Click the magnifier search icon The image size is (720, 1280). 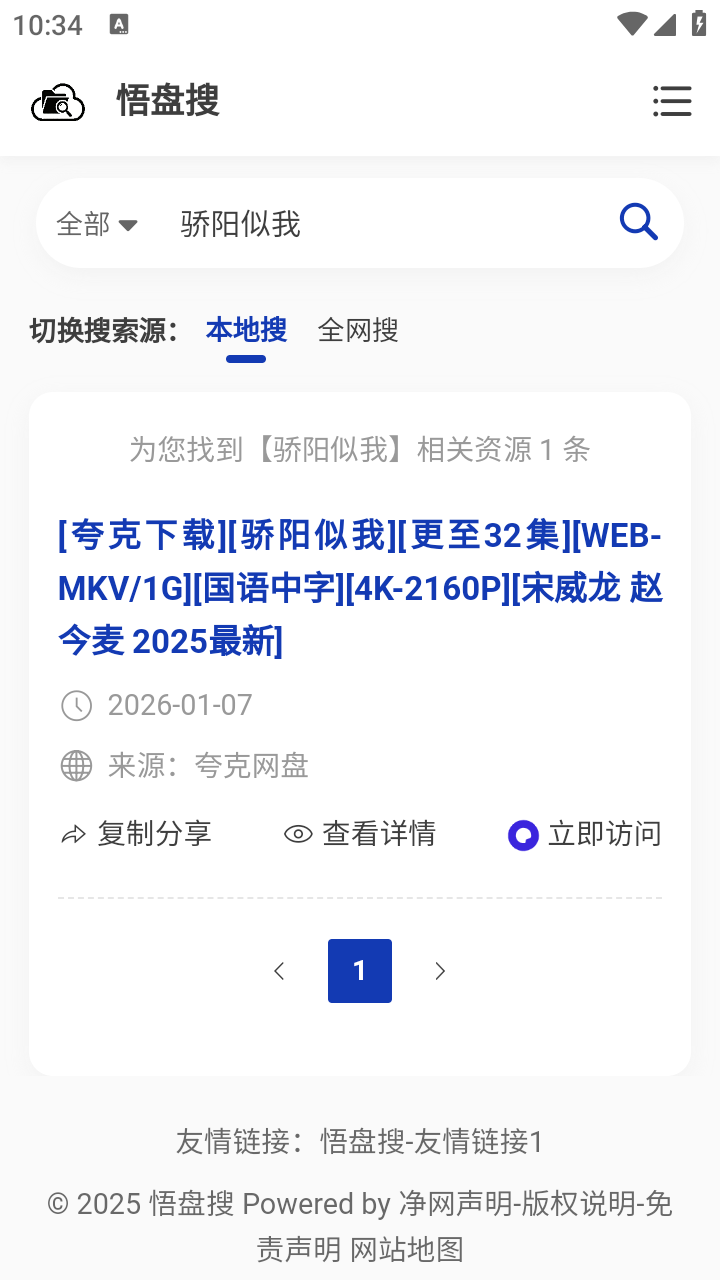(638, 222)
